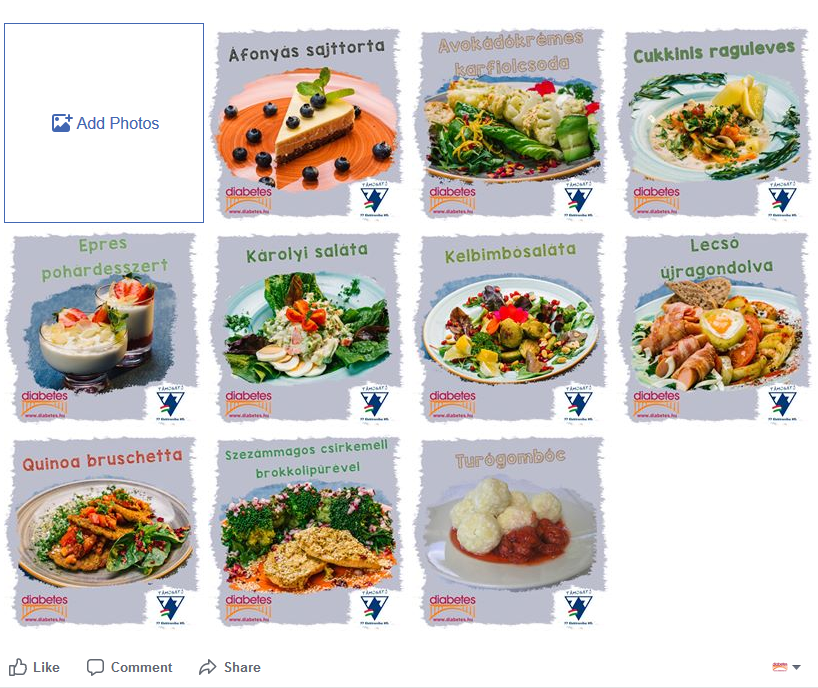
Task: Open the Túrógombóc photo
Action: coord(511,532)
